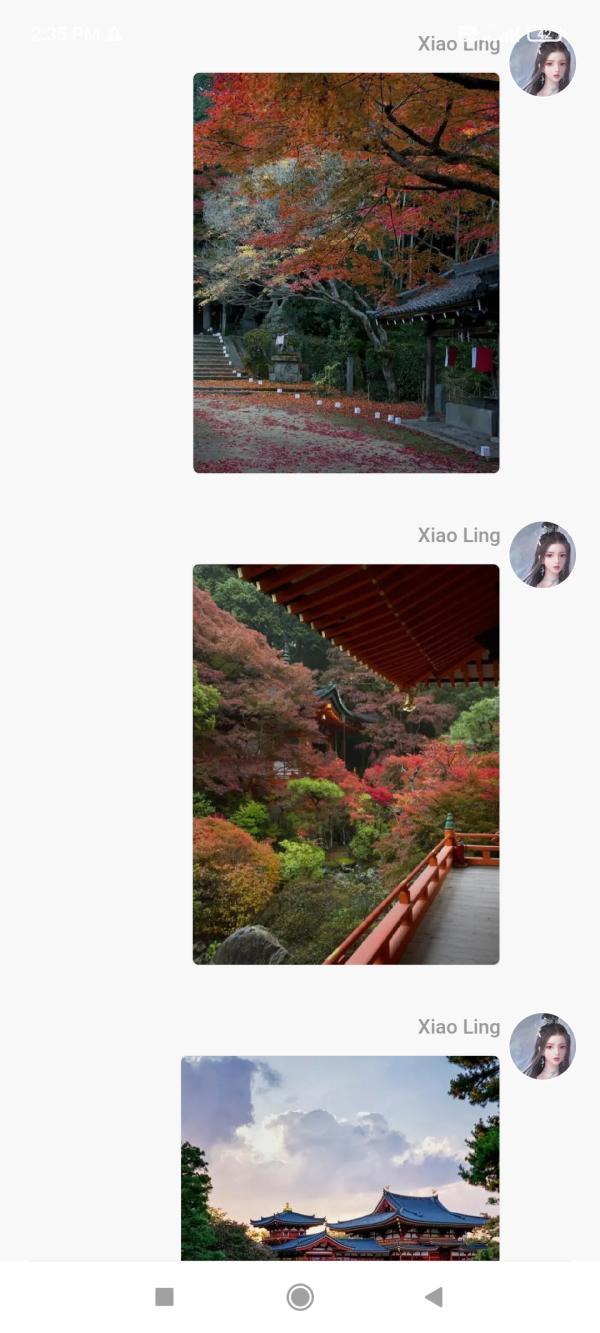
Task: Open the autumn maple shrine path photo
Action: click(346, 272)
